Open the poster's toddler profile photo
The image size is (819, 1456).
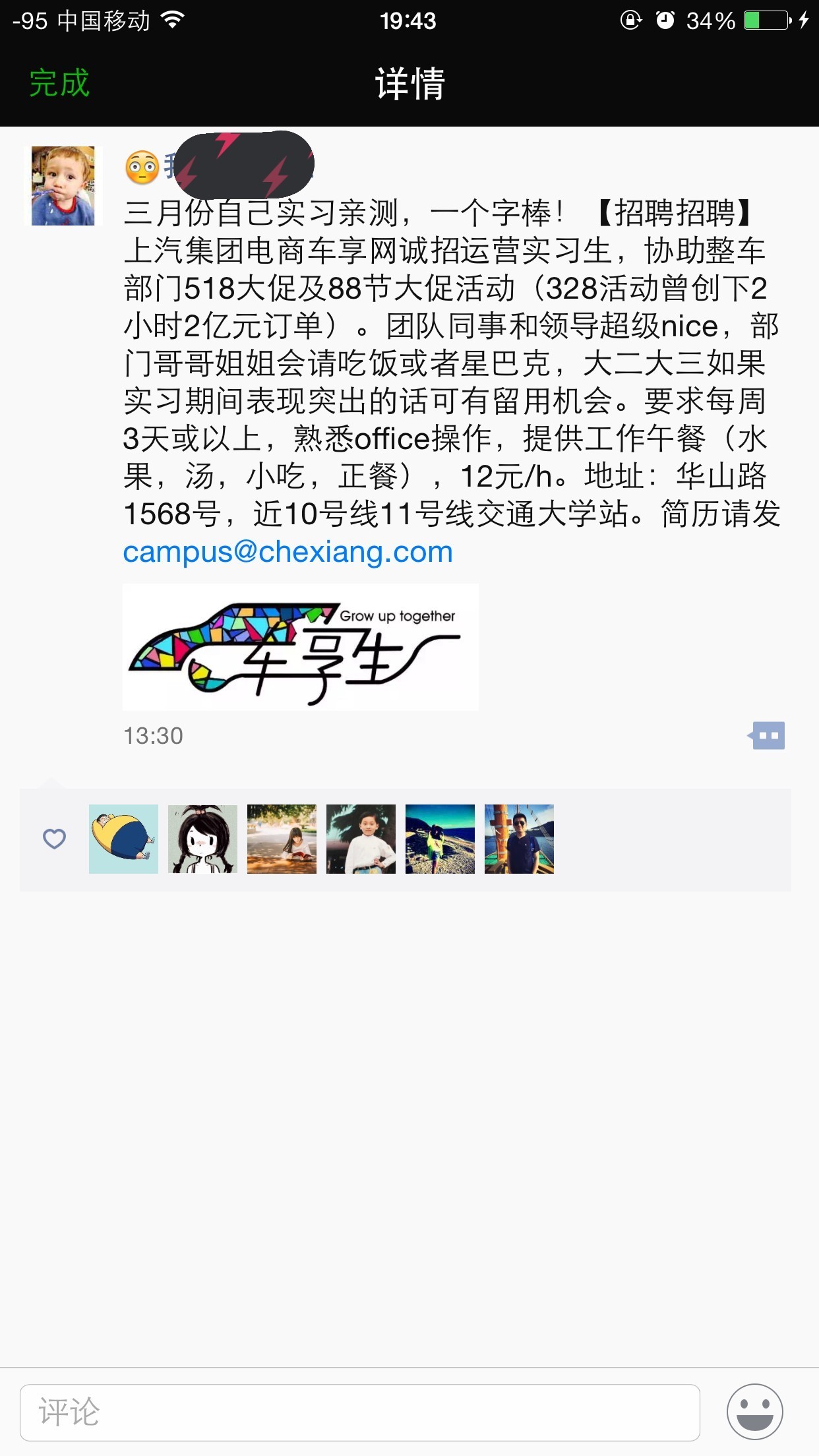[x=63, y=185]
